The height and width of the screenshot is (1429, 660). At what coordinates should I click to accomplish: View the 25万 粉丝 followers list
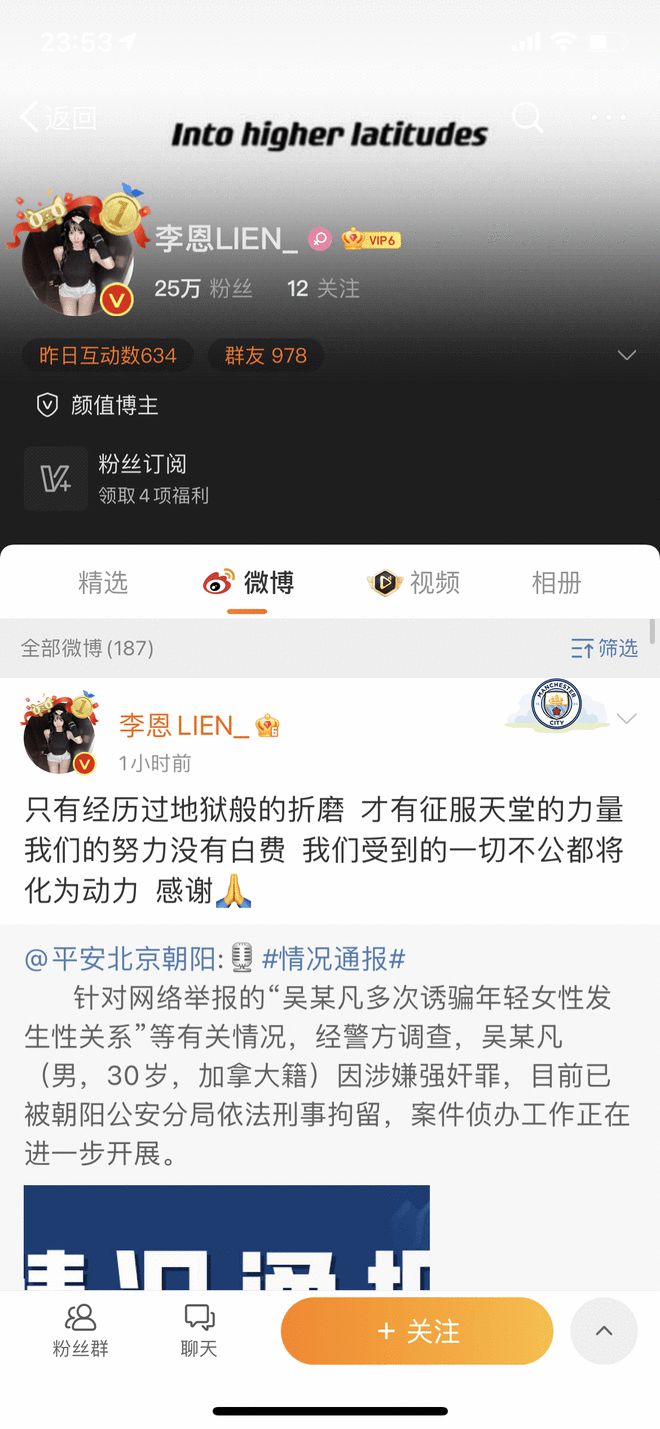coord(203,288)
